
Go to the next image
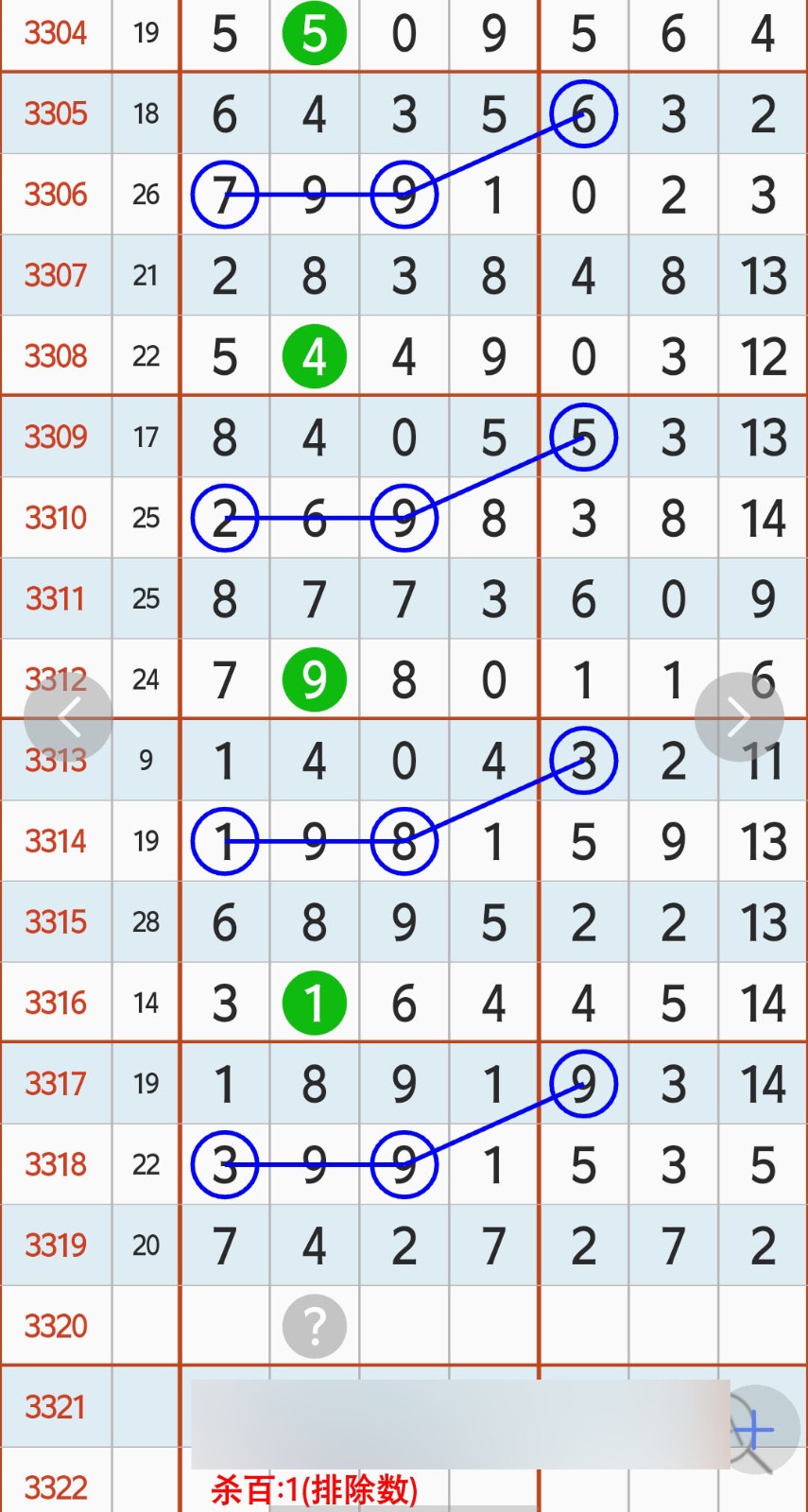click(738, 717)
